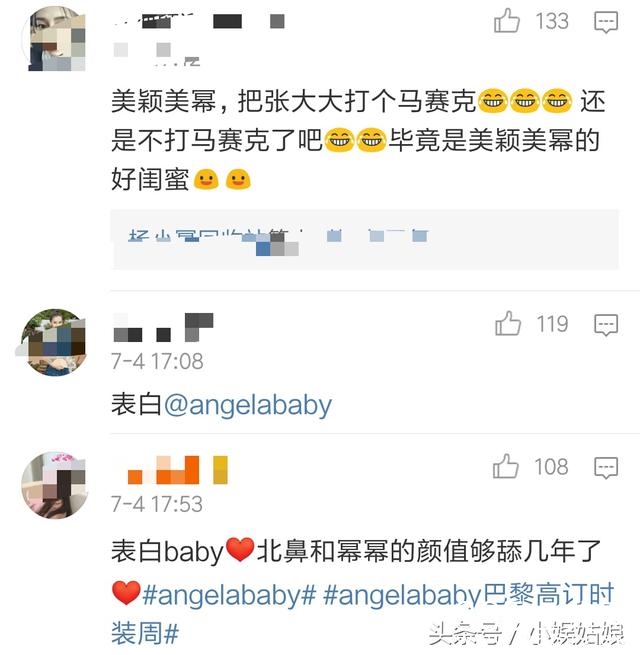View the avatar of the 7-4 17:53 commenter
This screenshot has height=655, width=640.
tap(55, 485)
